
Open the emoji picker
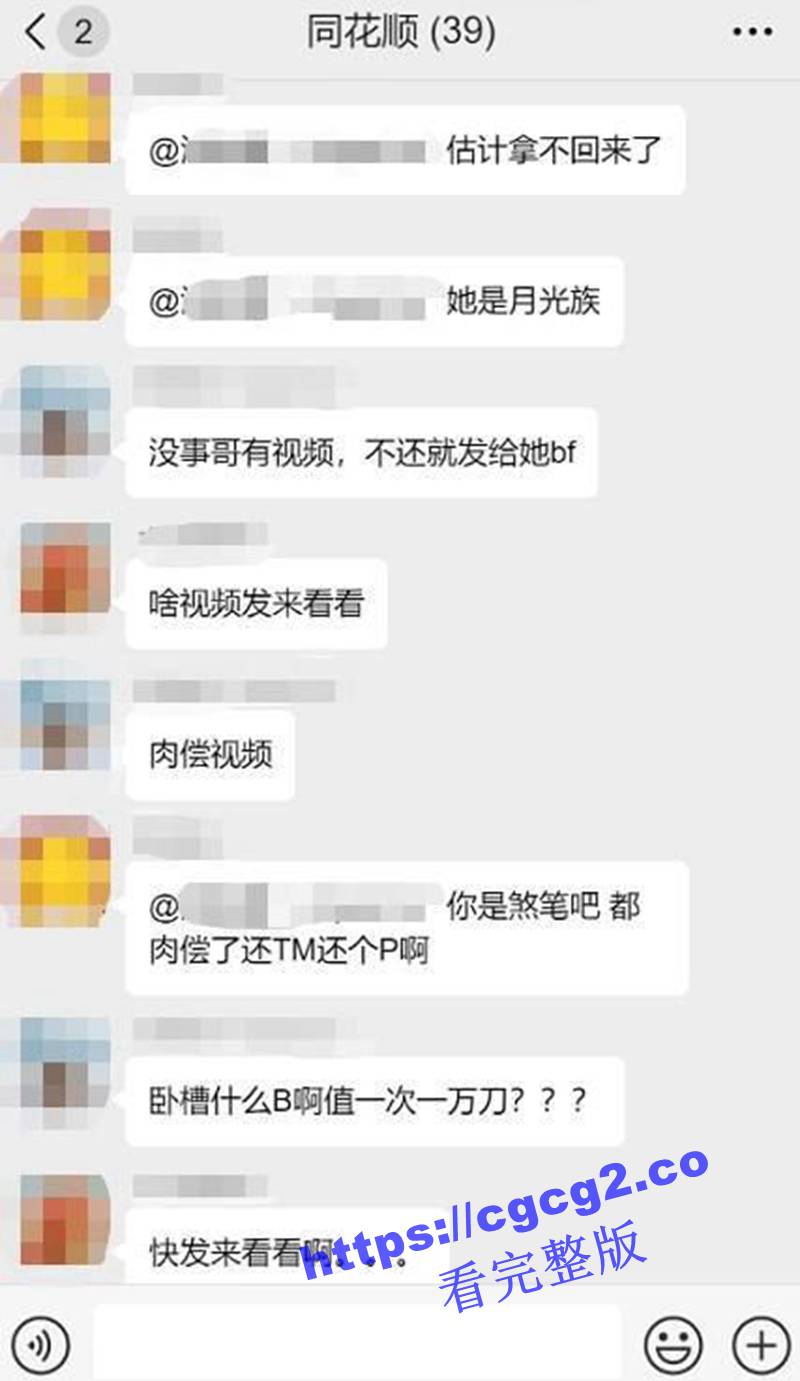(673, 1342)
